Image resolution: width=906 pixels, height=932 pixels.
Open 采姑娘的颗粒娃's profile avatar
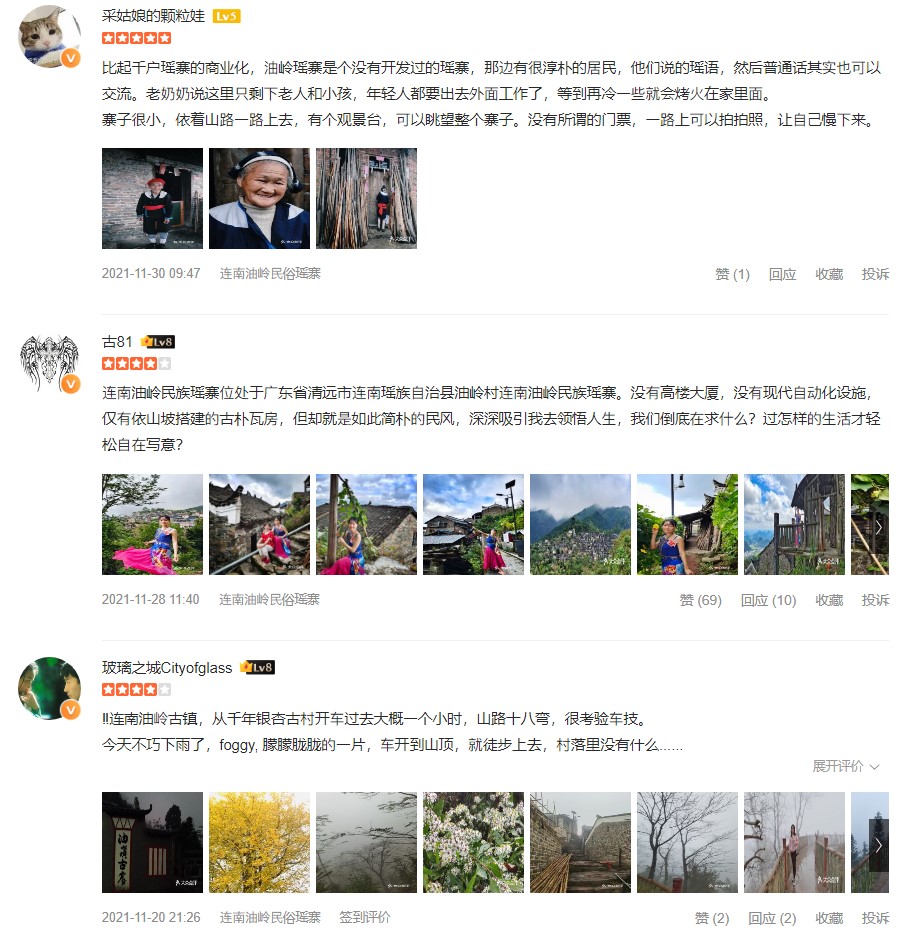(x=50, y=36)
